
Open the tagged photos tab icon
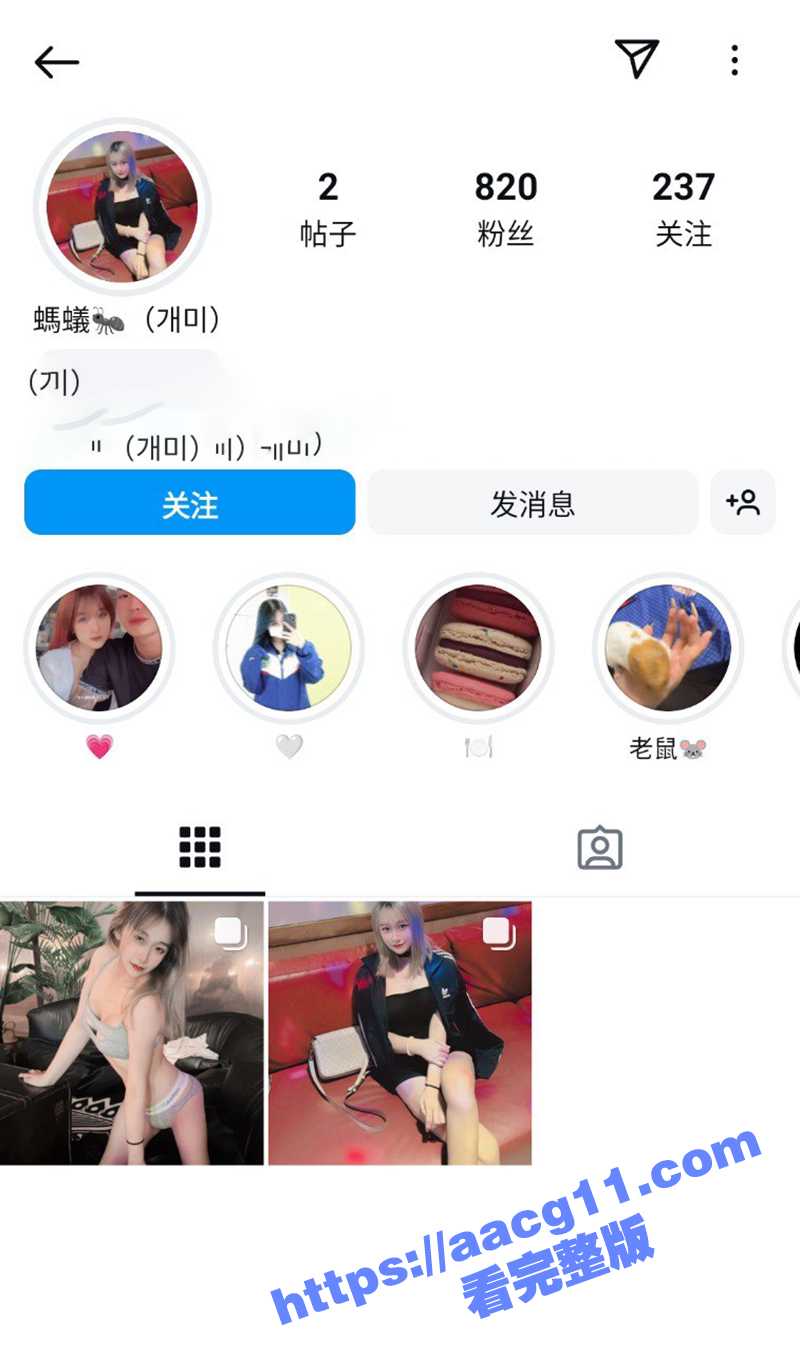click(x=599, y=848)
